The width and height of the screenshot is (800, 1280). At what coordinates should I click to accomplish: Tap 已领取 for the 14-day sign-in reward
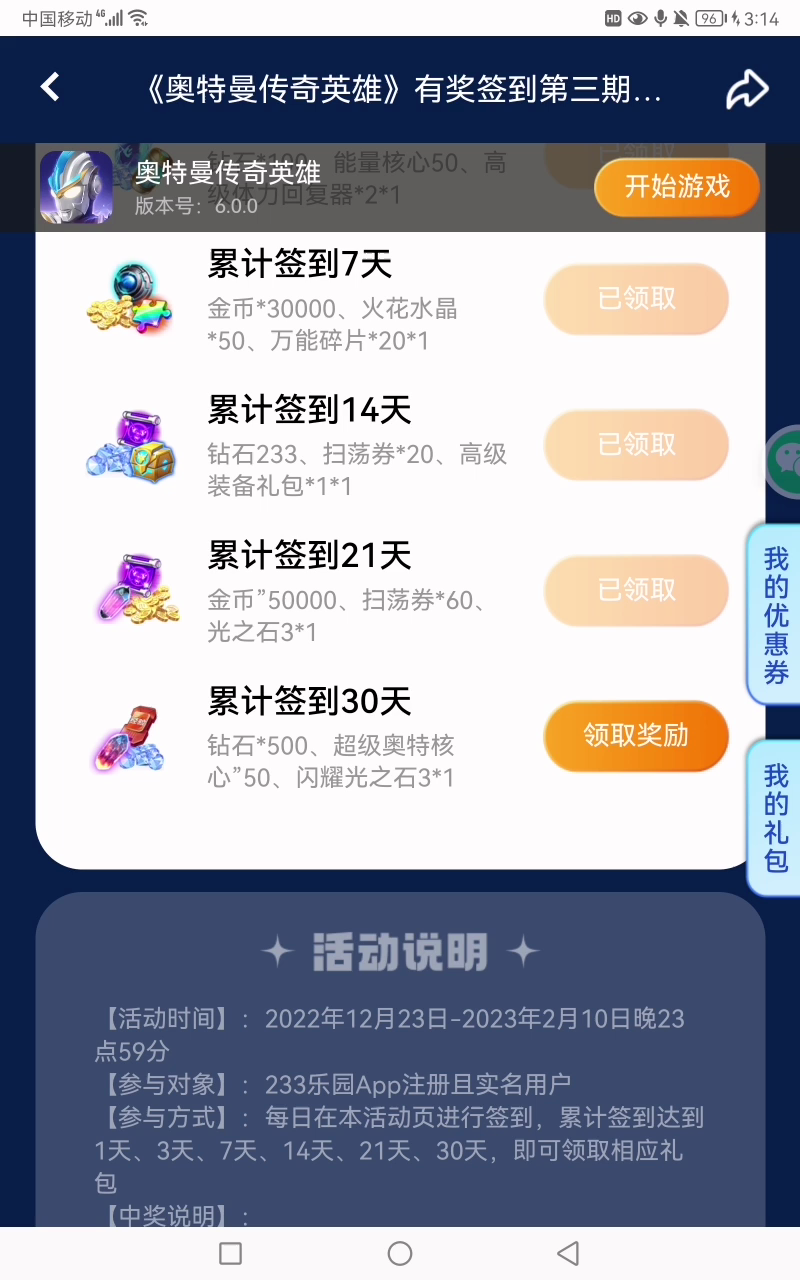coord(636,444)
